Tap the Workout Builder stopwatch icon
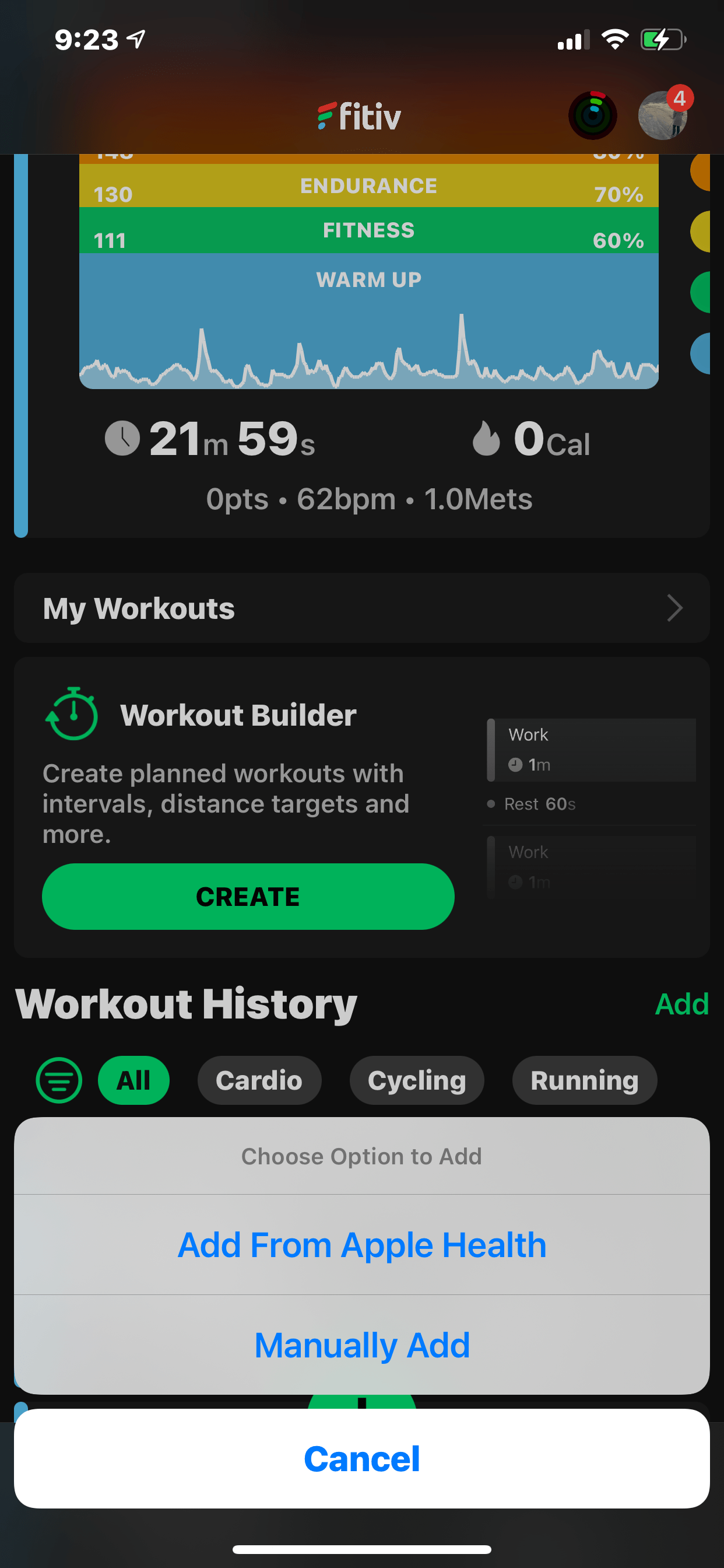The height and width of the screenshot is (1568, 724). 70,716
